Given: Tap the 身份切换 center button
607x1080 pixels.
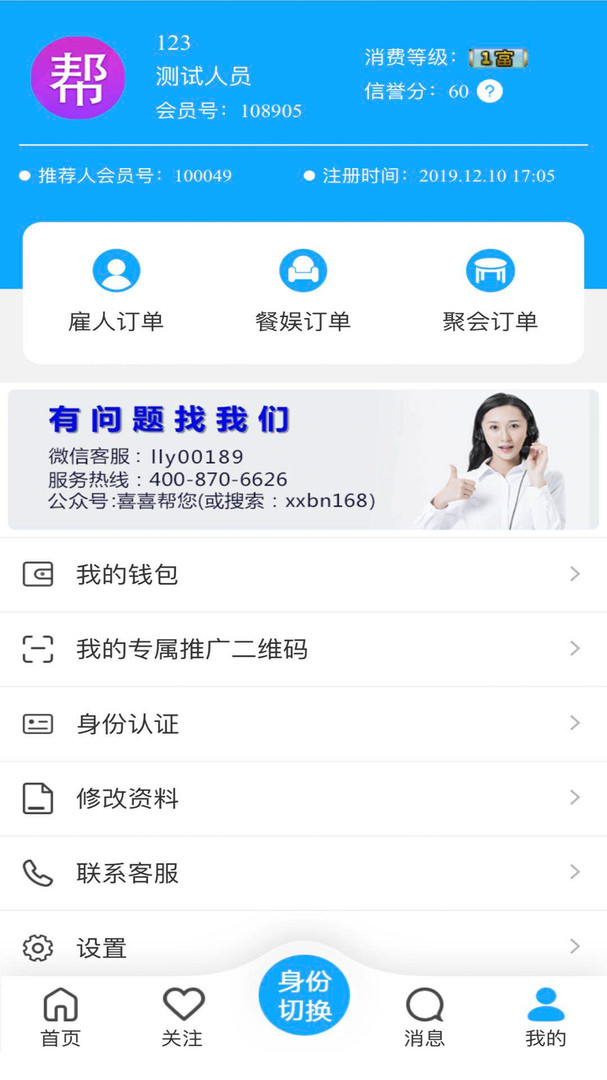Looking at the screenshot, I should click(x=304, y=995).
